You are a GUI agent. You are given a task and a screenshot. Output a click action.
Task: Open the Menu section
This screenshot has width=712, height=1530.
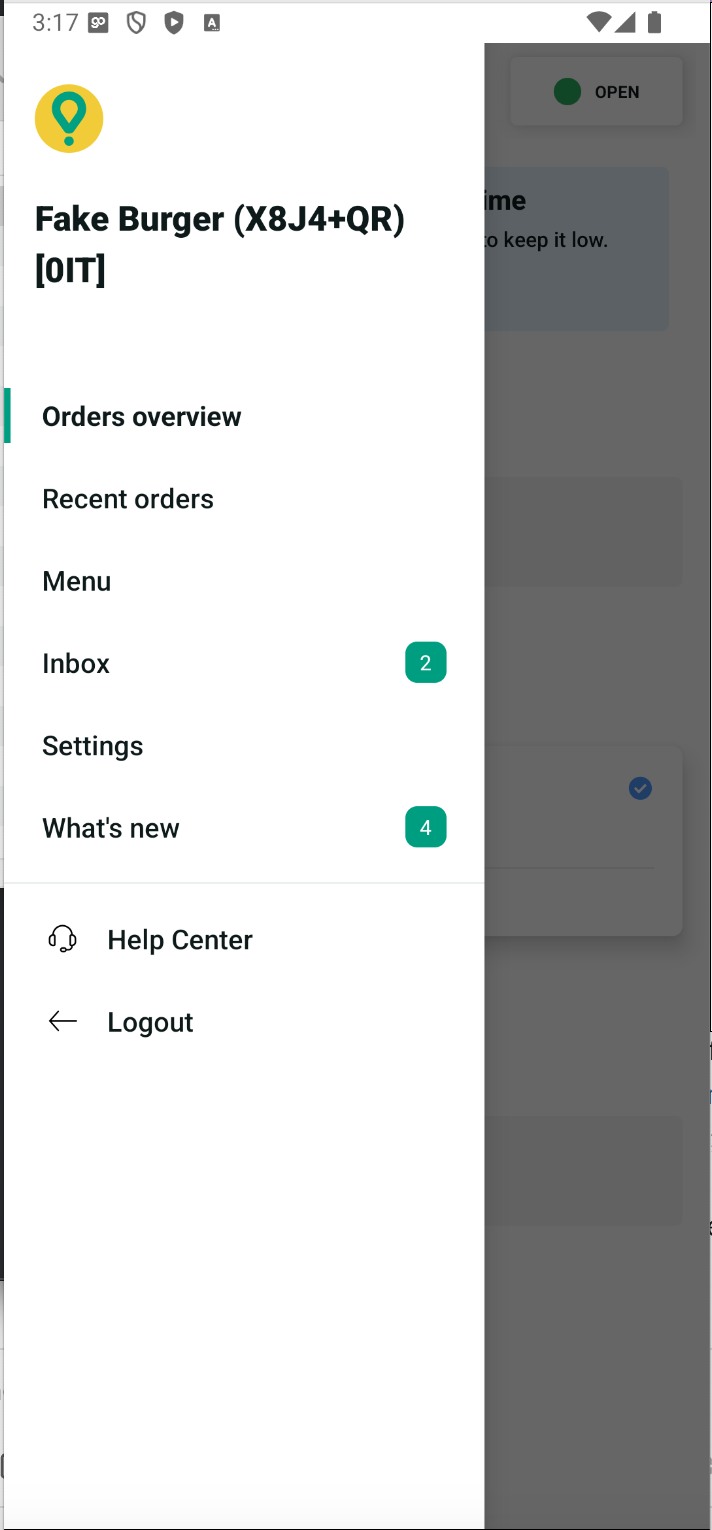coord(244,581)
